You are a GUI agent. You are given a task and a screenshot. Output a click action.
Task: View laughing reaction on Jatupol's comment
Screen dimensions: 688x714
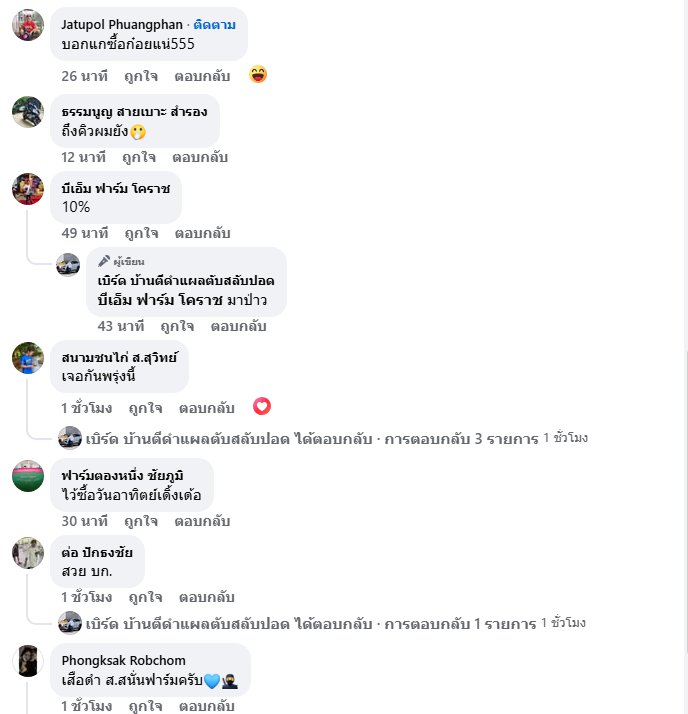[258, 74]
